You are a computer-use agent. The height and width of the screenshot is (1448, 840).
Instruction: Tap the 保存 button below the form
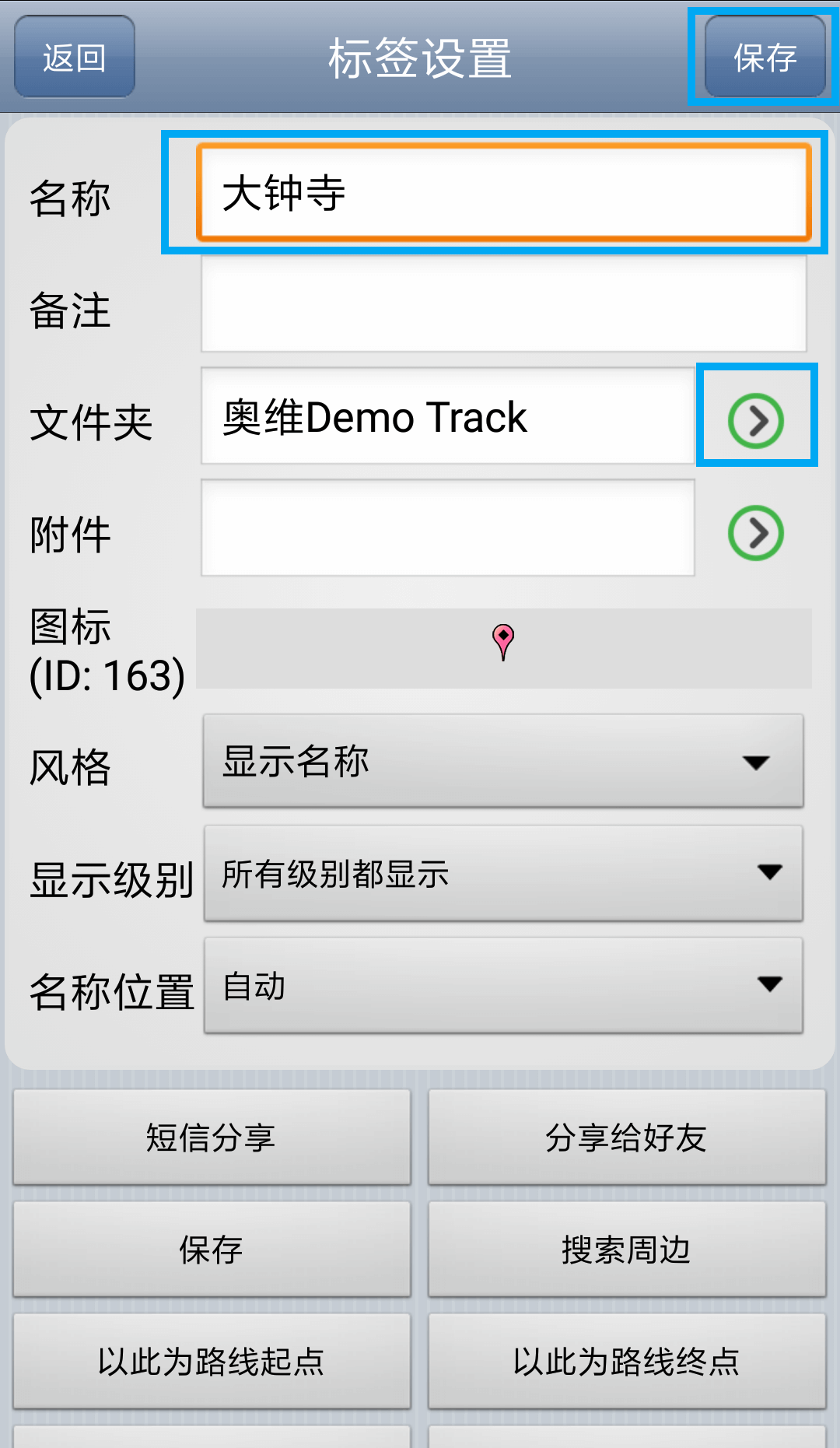tap(212, 1250)
